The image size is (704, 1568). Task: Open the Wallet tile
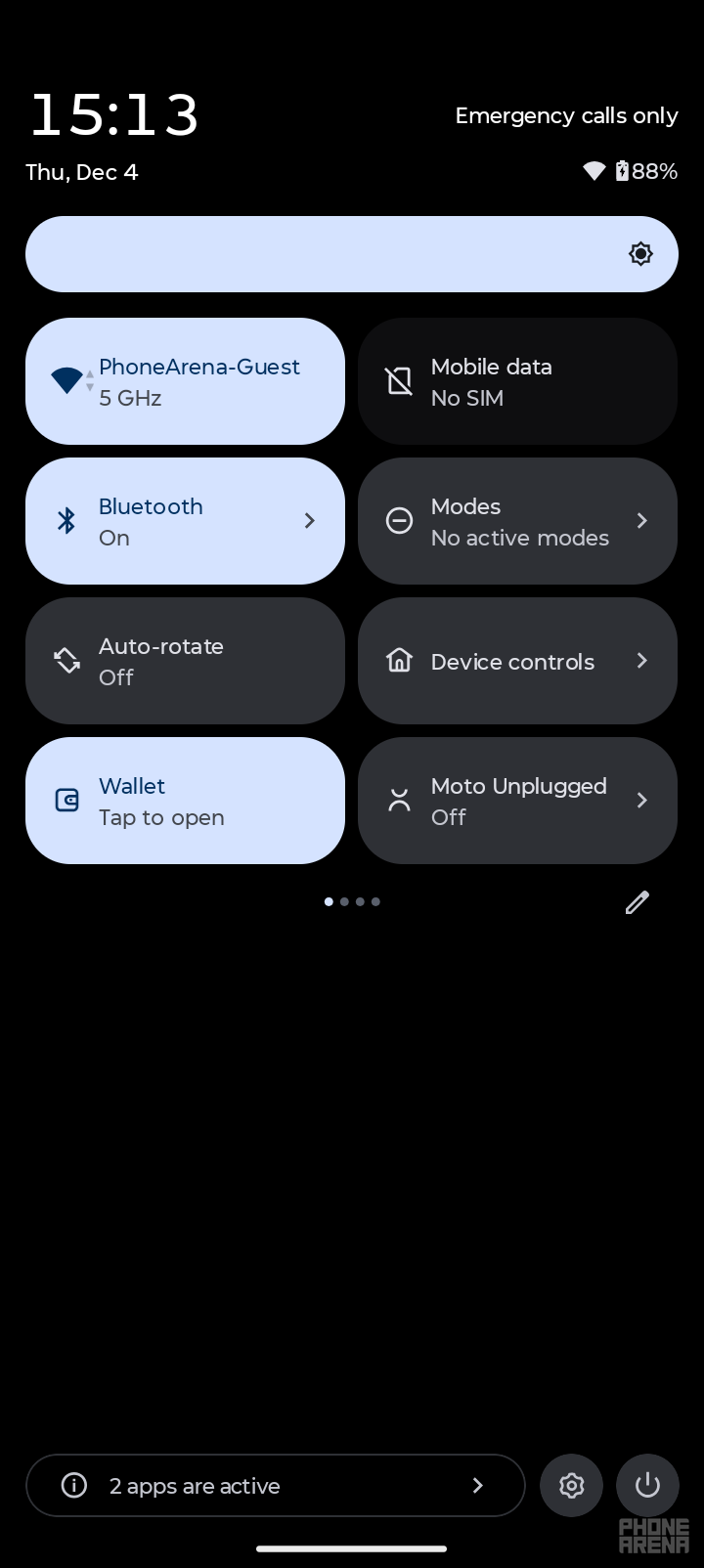click(x=185, y=801)
